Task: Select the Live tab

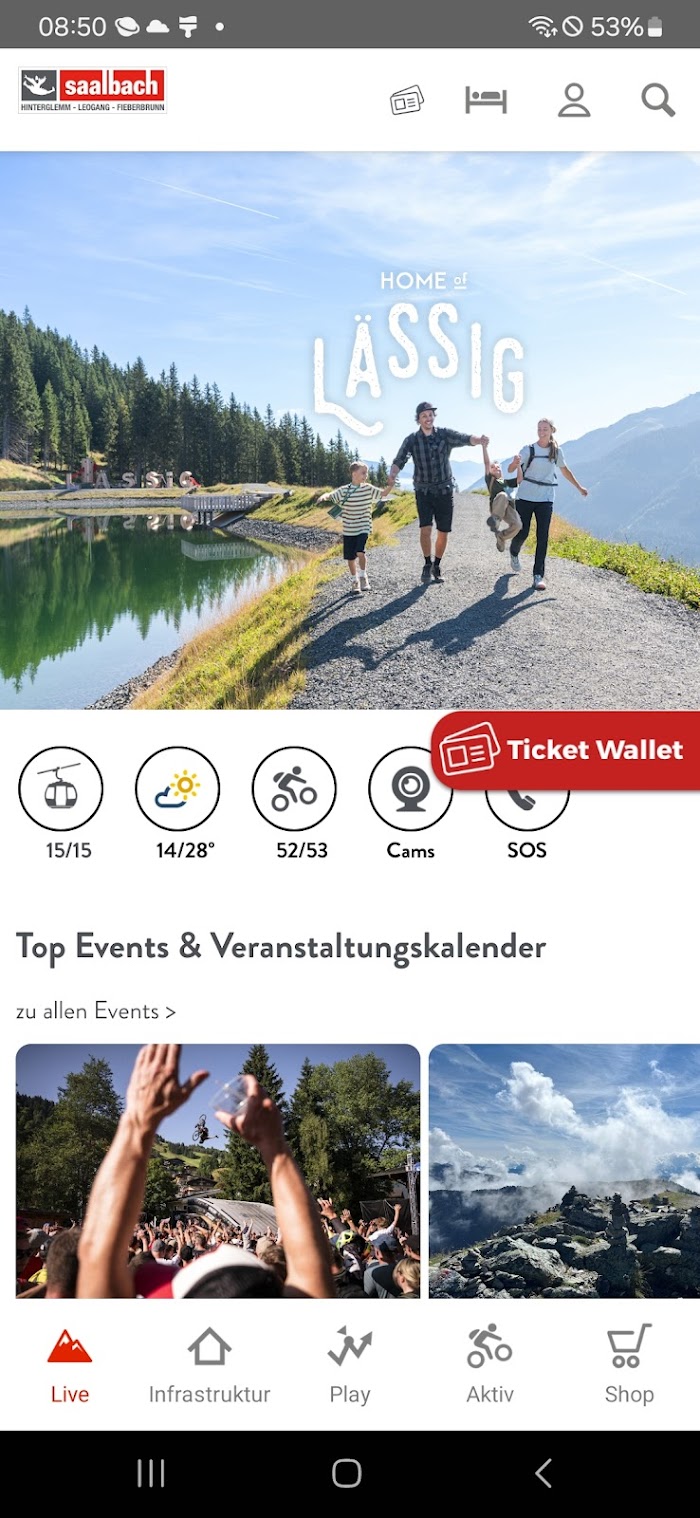Action: tap(70, 1365)
